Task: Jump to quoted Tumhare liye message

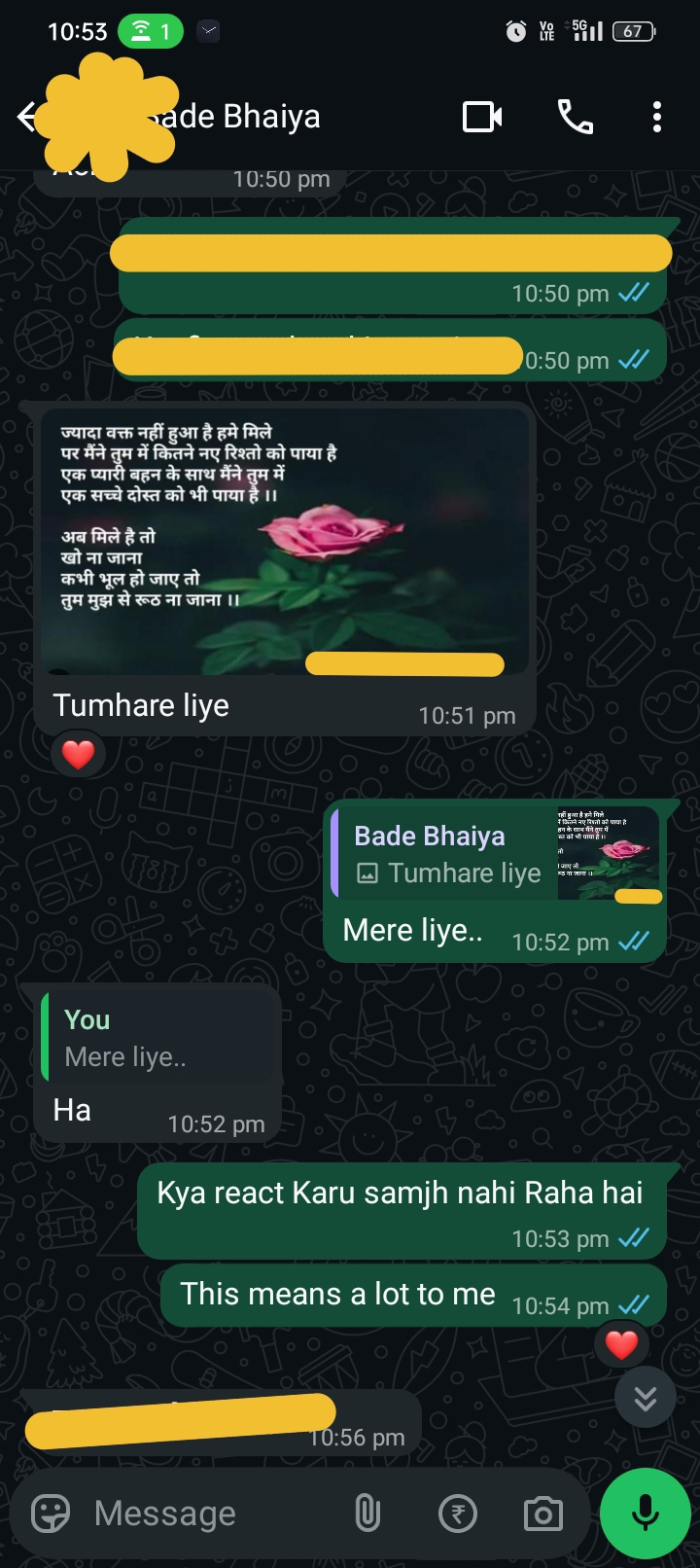Action: (496, 854)
